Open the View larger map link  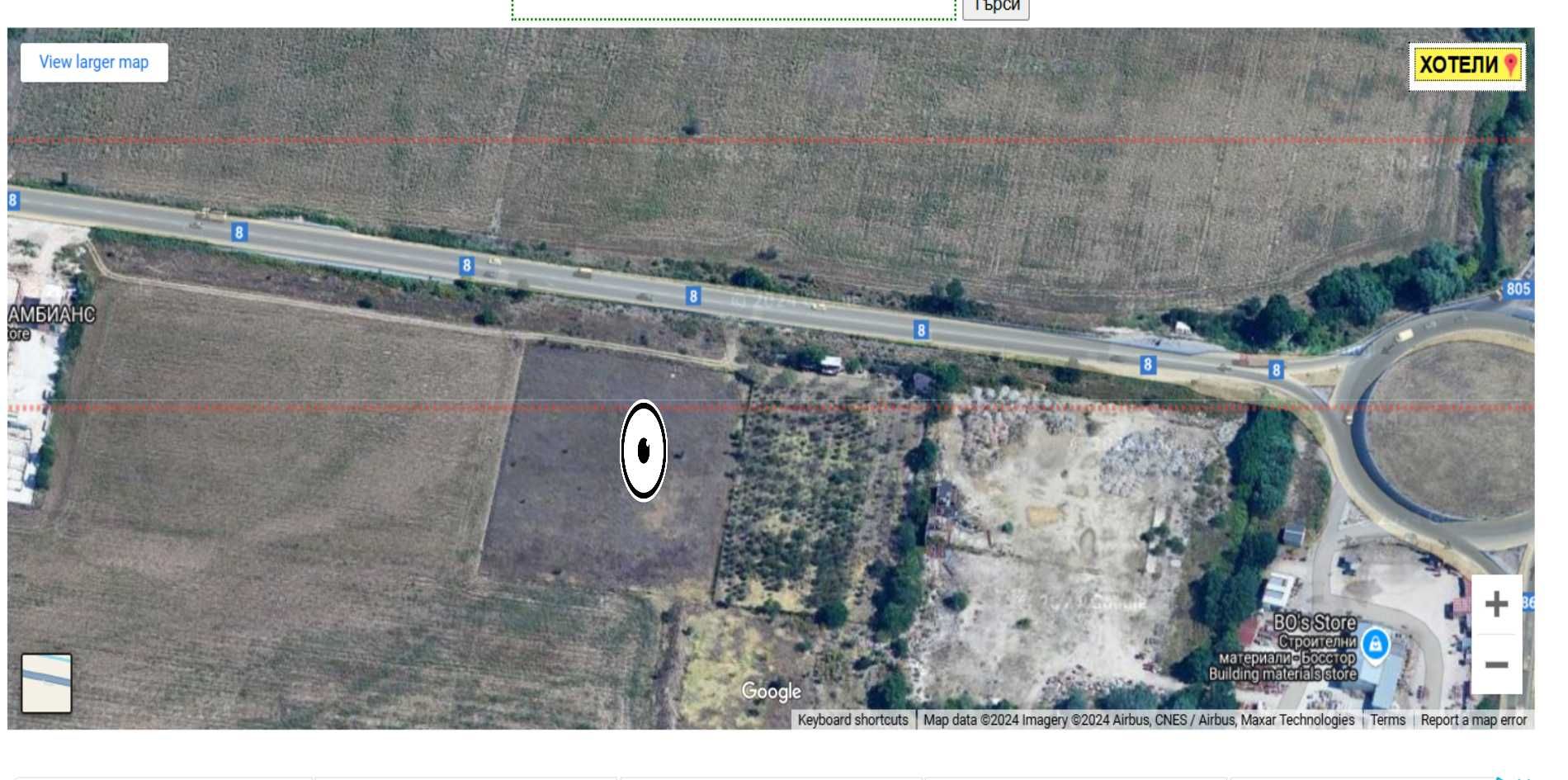click(94, 63)
